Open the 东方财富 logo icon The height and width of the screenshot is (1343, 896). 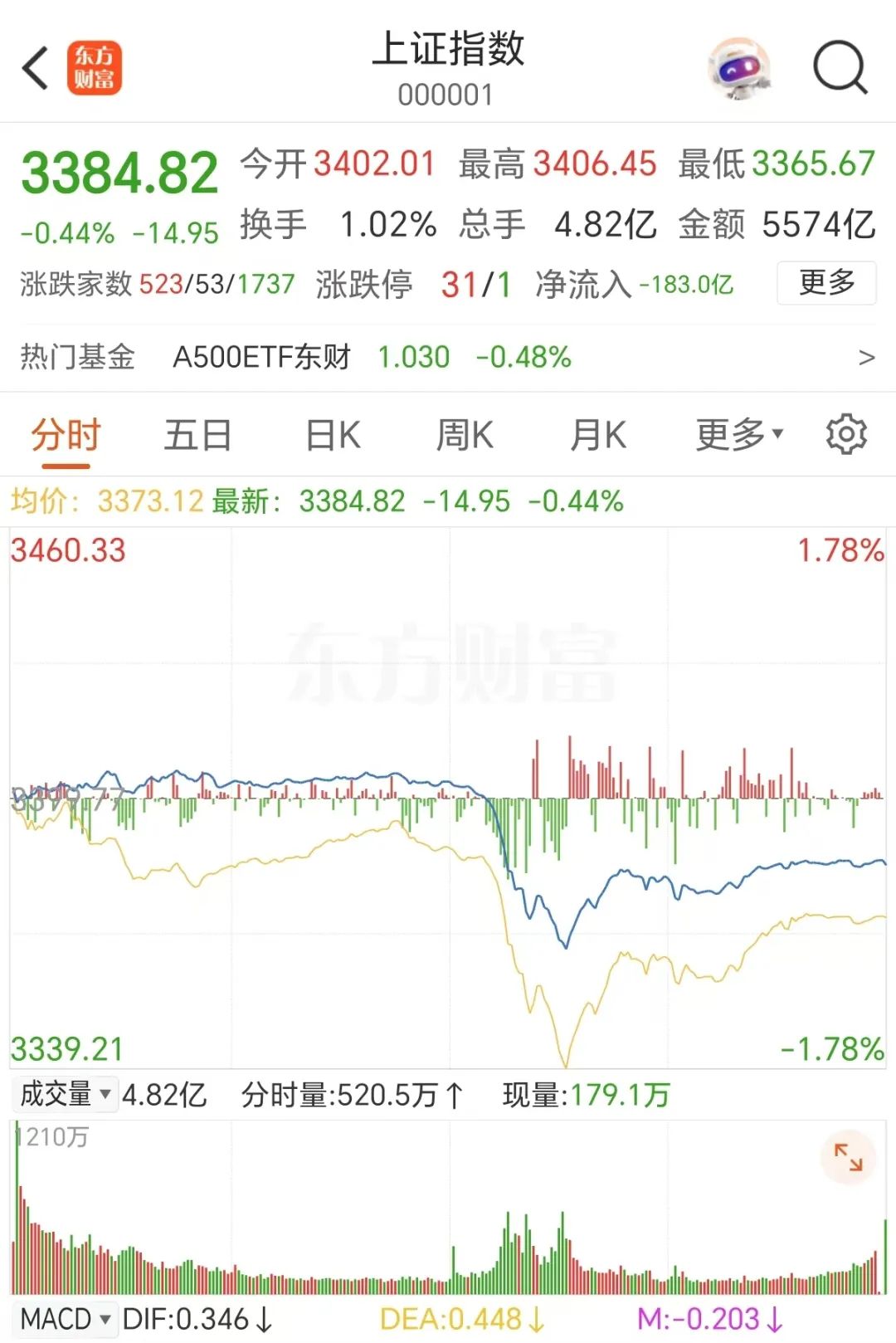[x=94, y=65]
